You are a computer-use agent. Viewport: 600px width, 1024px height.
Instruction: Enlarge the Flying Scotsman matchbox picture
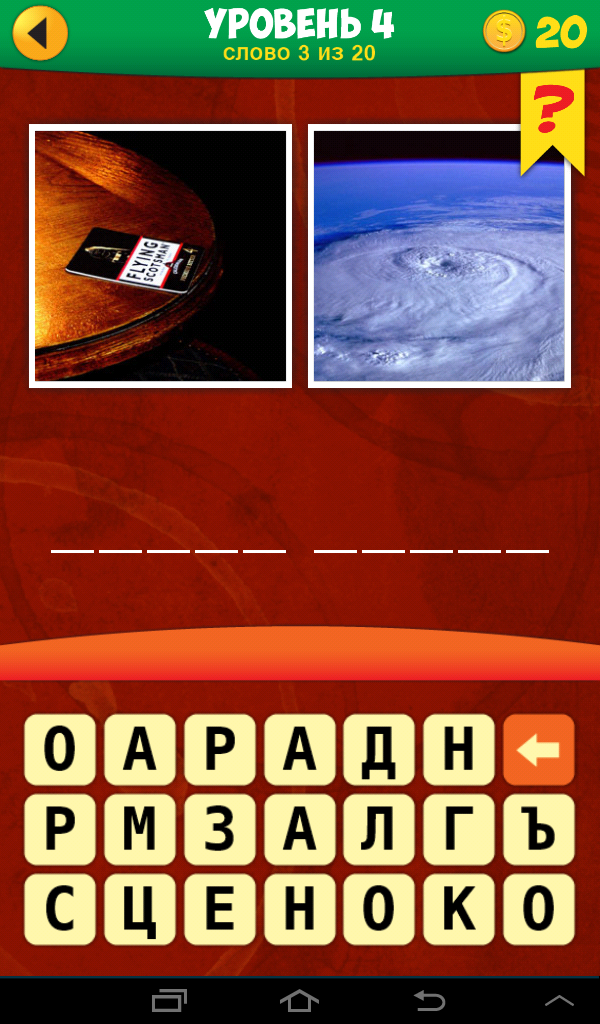coord(160,256)
